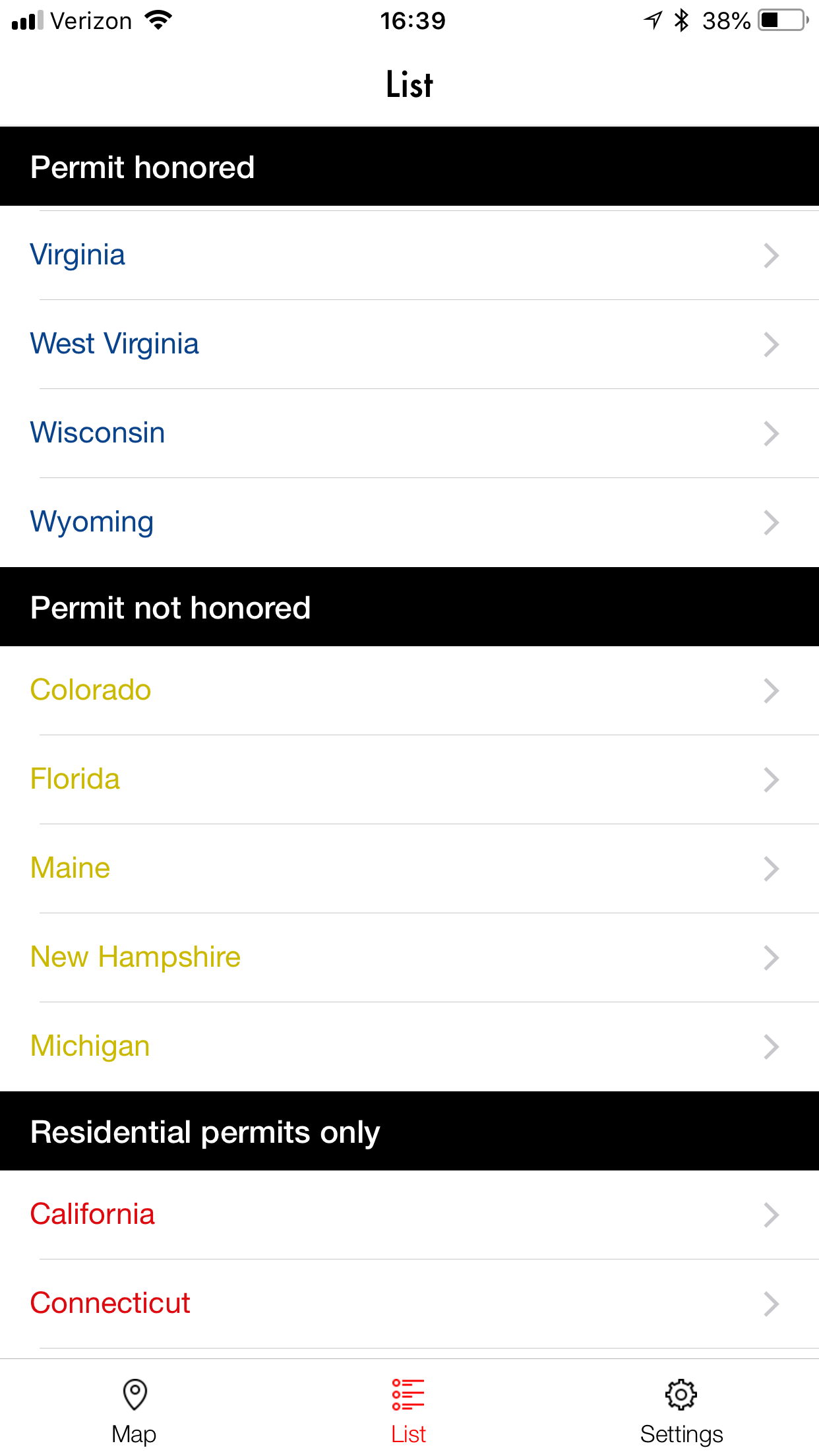
Task: Open the Florida row
Action: click(409, 779)
